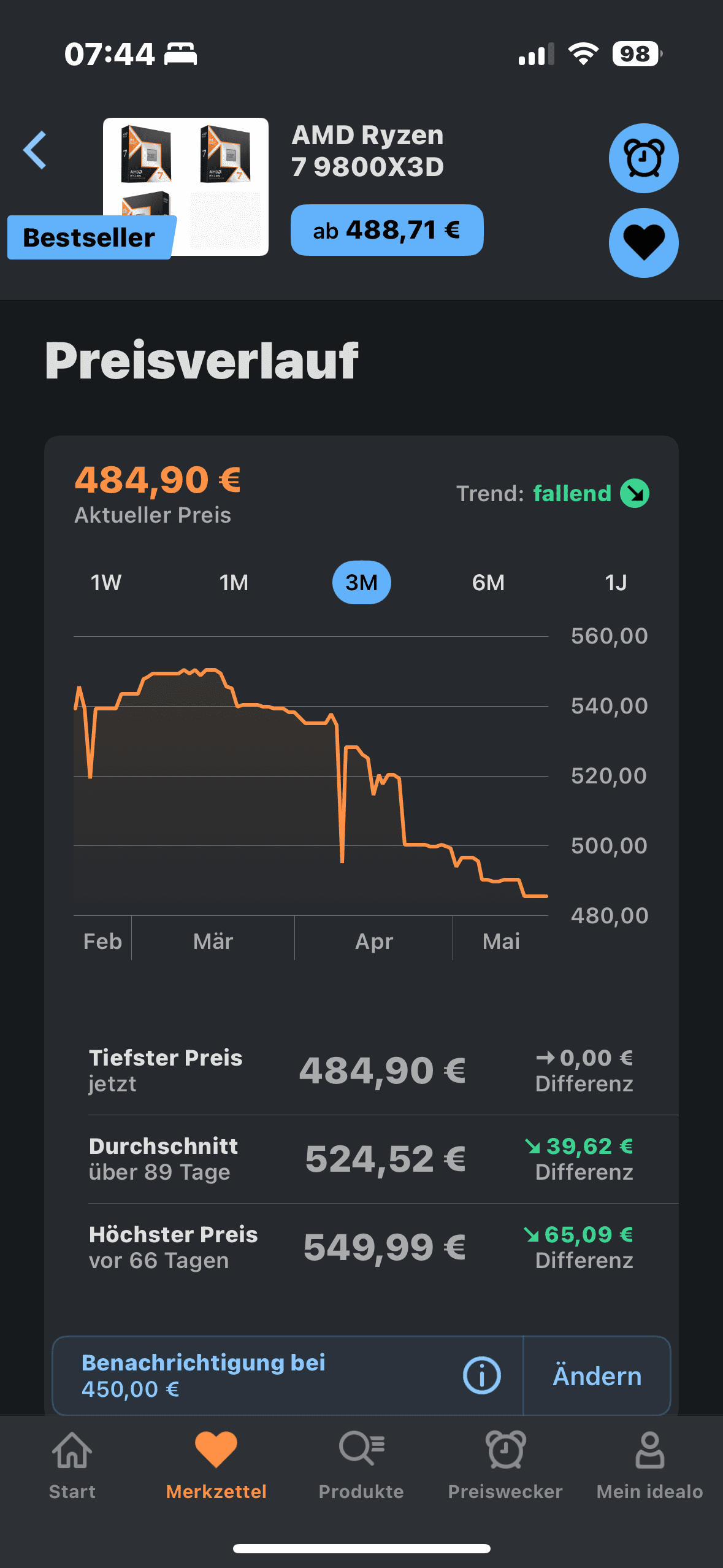The image size is (723, 1568).
Task: Go to the Start tab
Action: click(x=72, y=1466)
